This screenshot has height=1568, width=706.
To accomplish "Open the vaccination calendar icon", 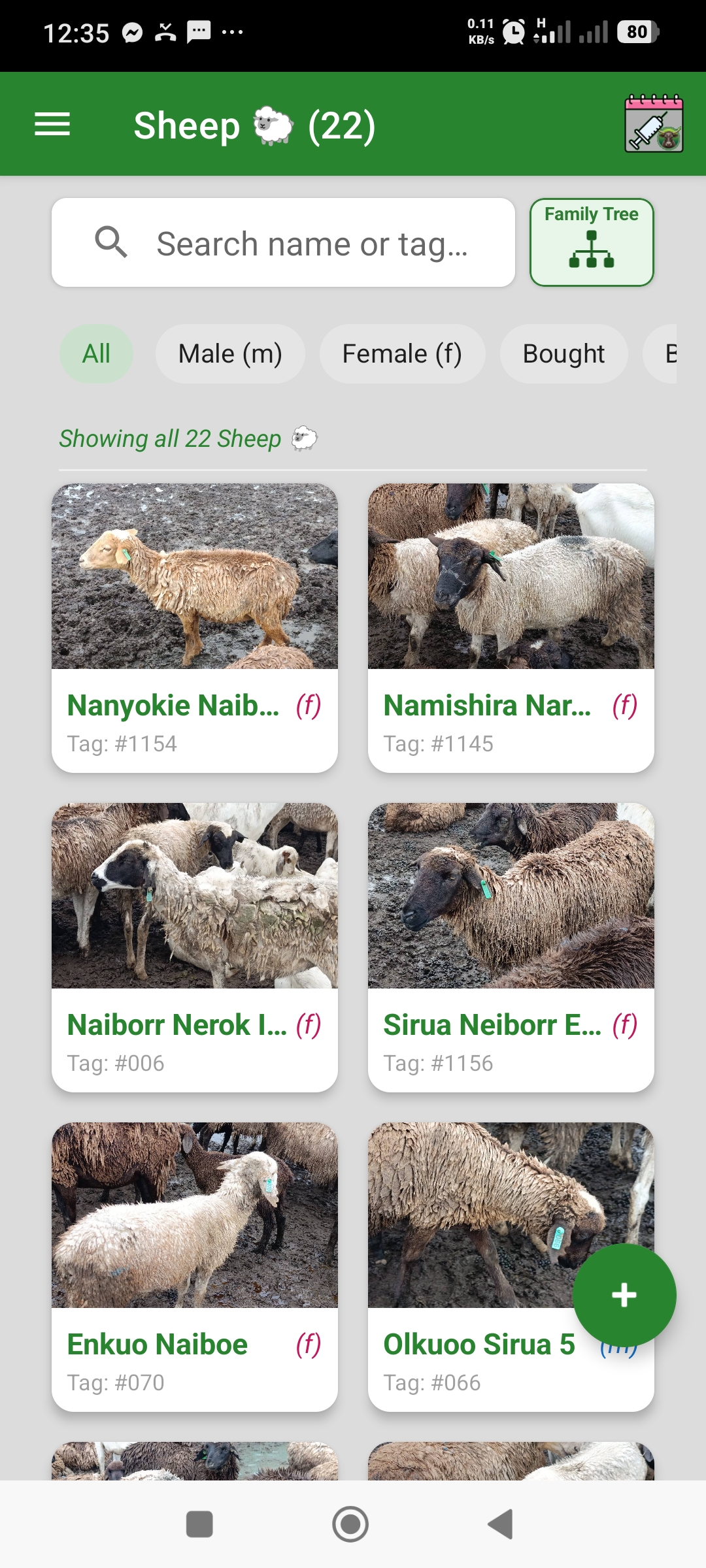I will point(654,123).
